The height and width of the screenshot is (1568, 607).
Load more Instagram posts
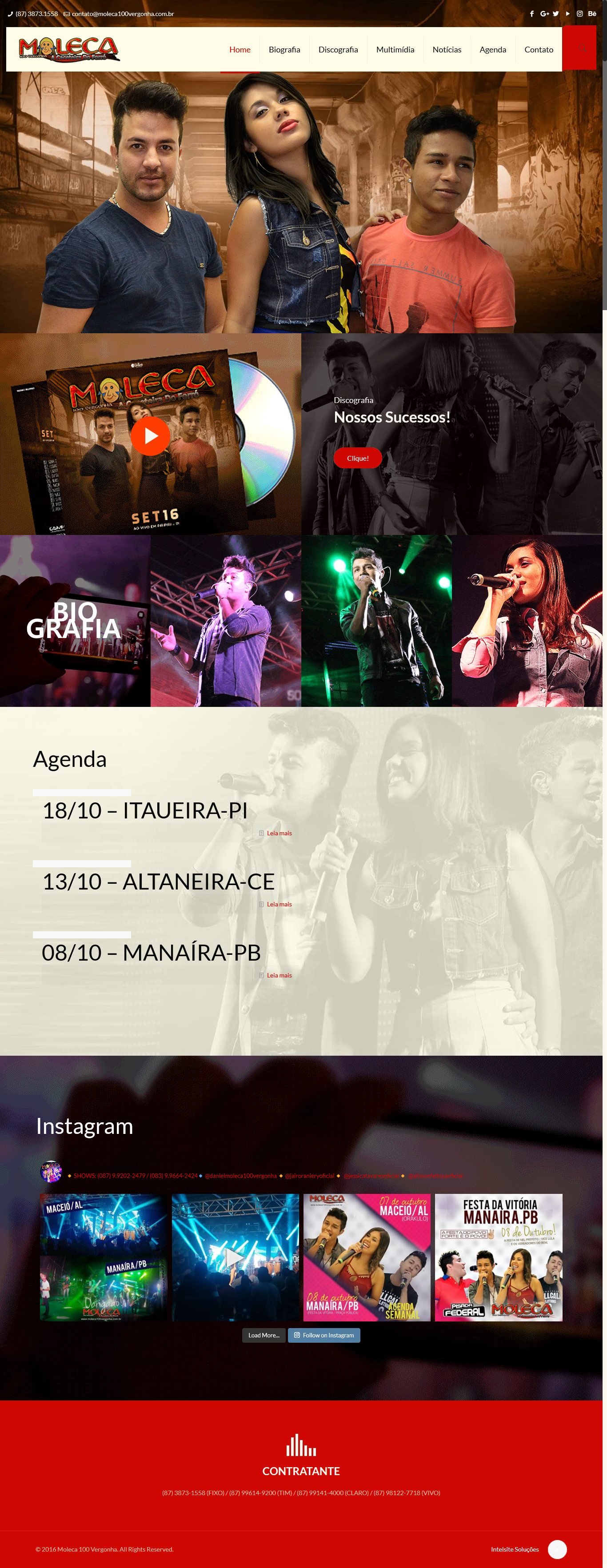[264, 1336]
